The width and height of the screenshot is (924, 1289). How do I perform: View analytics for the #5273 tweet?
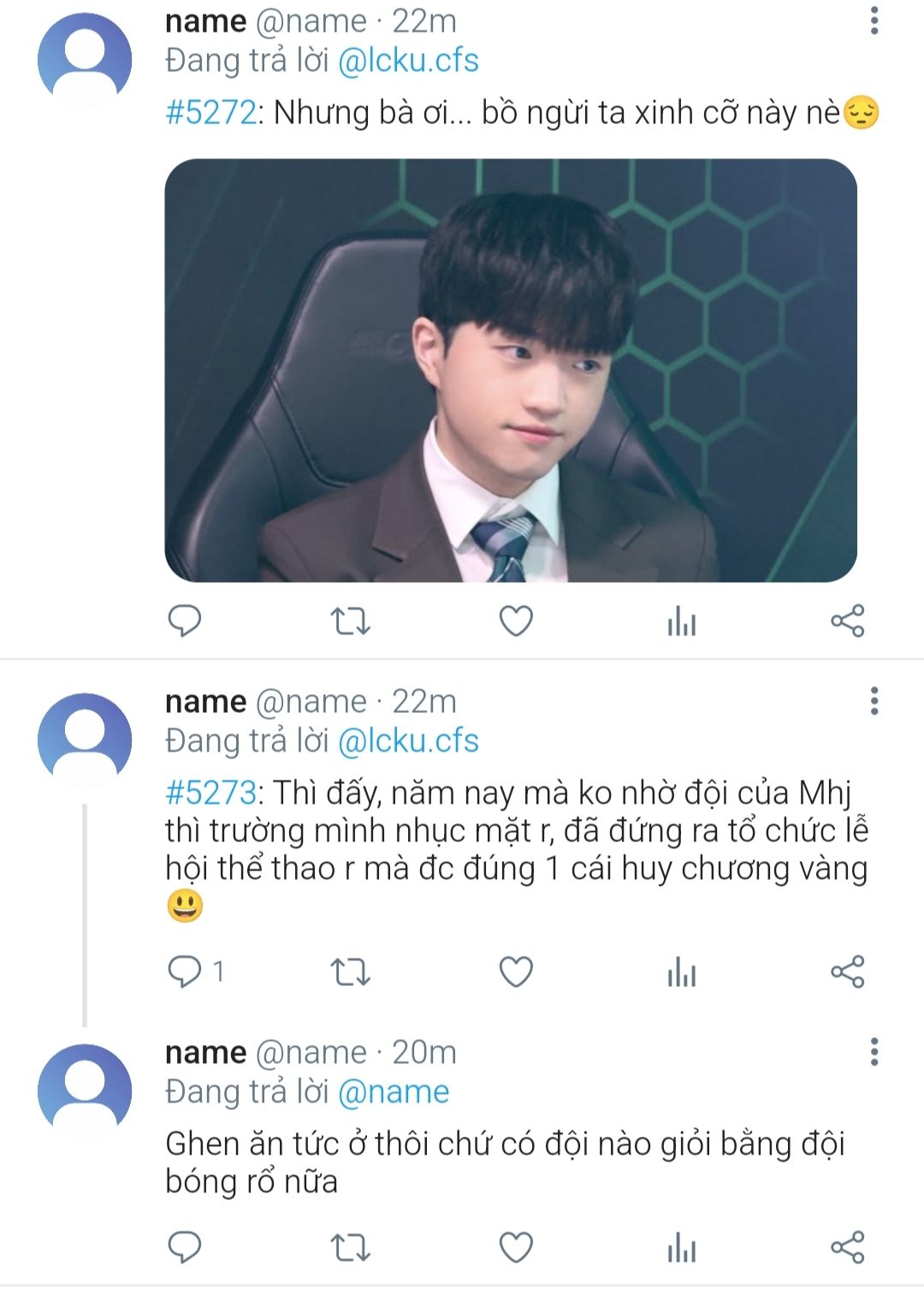[x=682, y=972]
